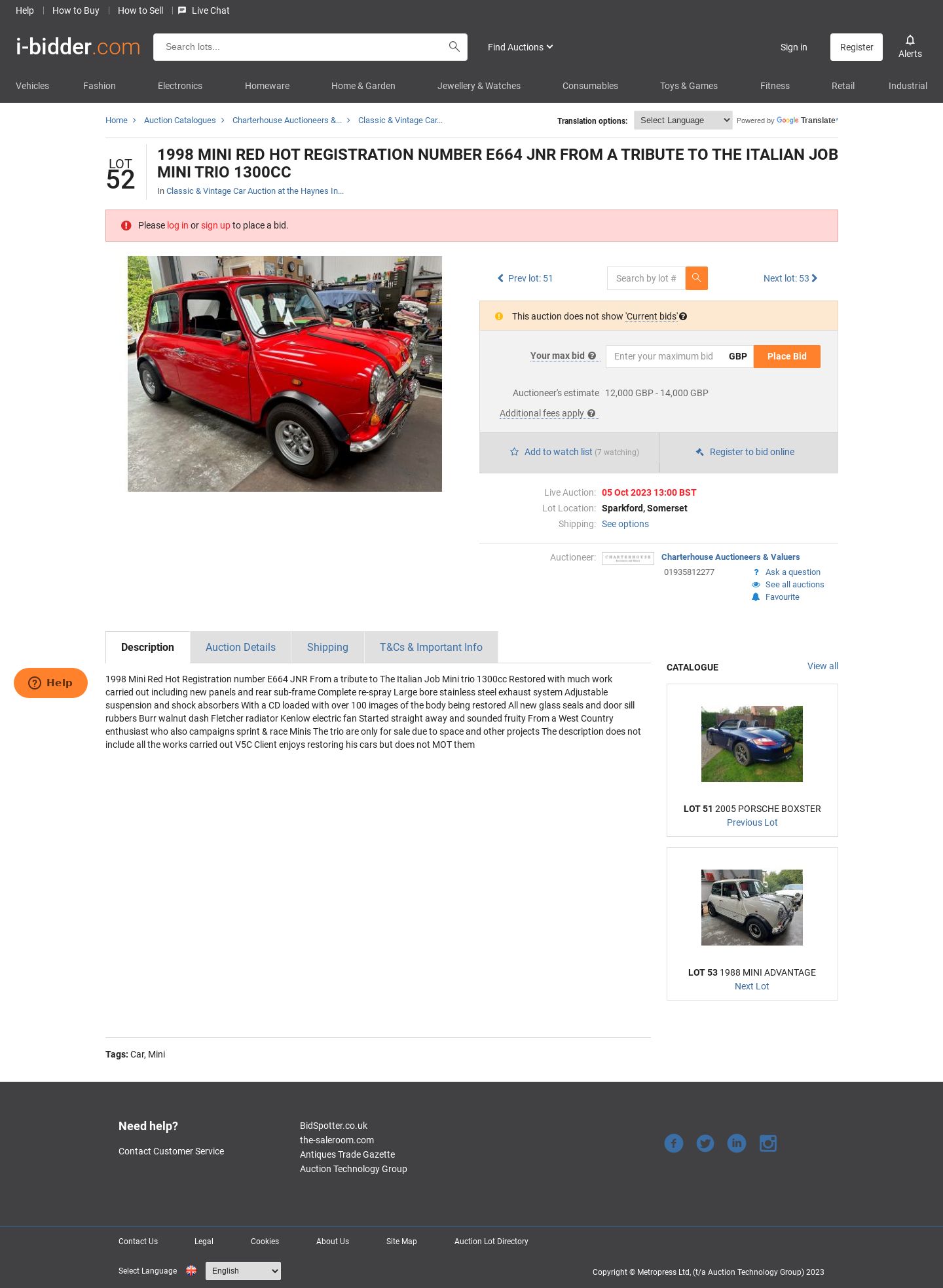The height and width of the screenshot is (1288, 943).
Task: Tap the Register button
Action: (856, 47)
